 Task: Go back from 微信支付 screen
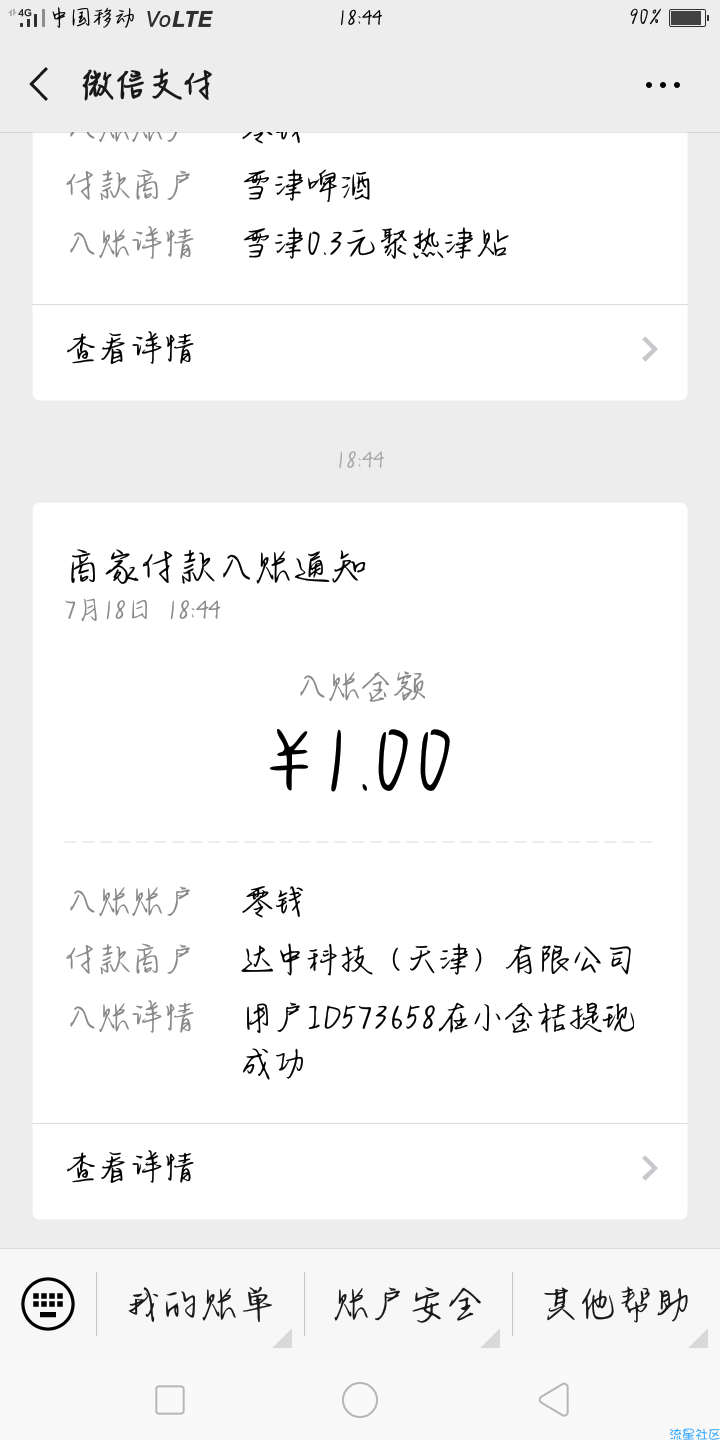(x=39, y=85)
